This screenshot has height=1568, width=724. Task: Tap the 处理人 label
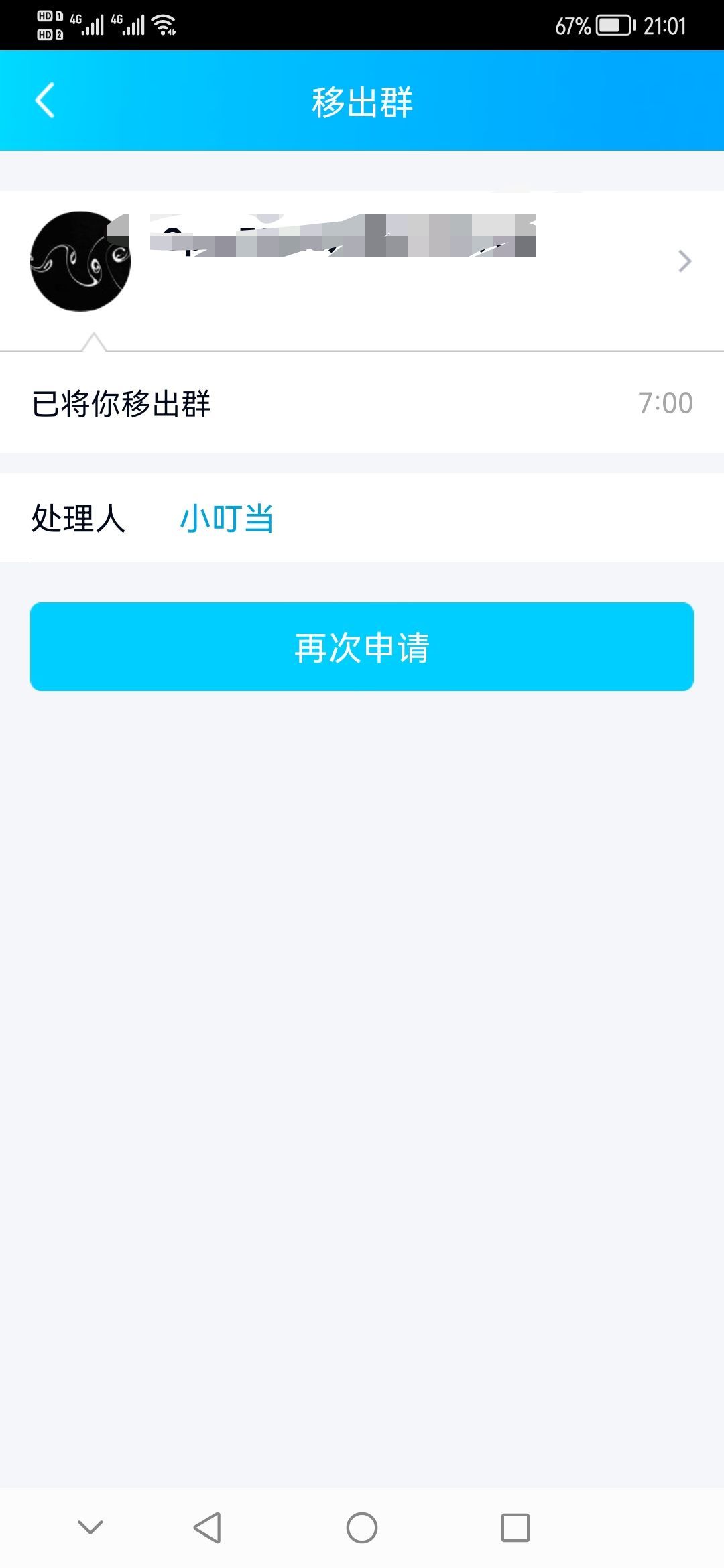pos(80,517)
